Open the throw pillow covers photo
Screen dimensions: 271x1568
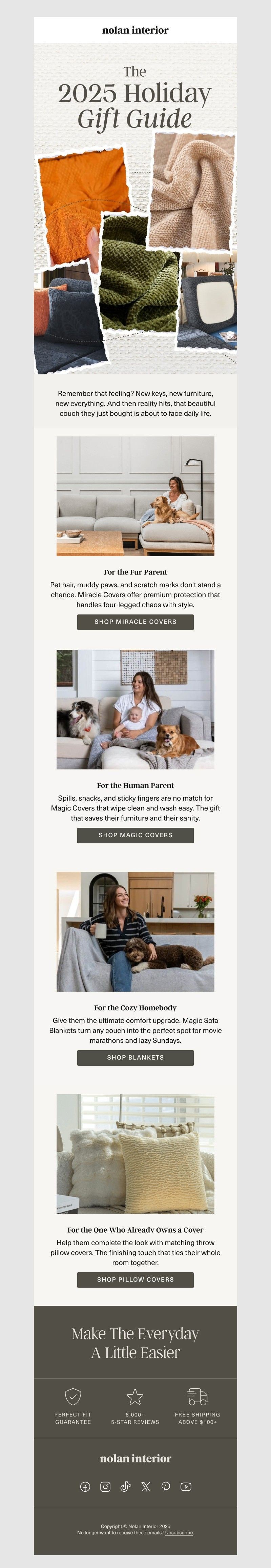pos(135,1154)
